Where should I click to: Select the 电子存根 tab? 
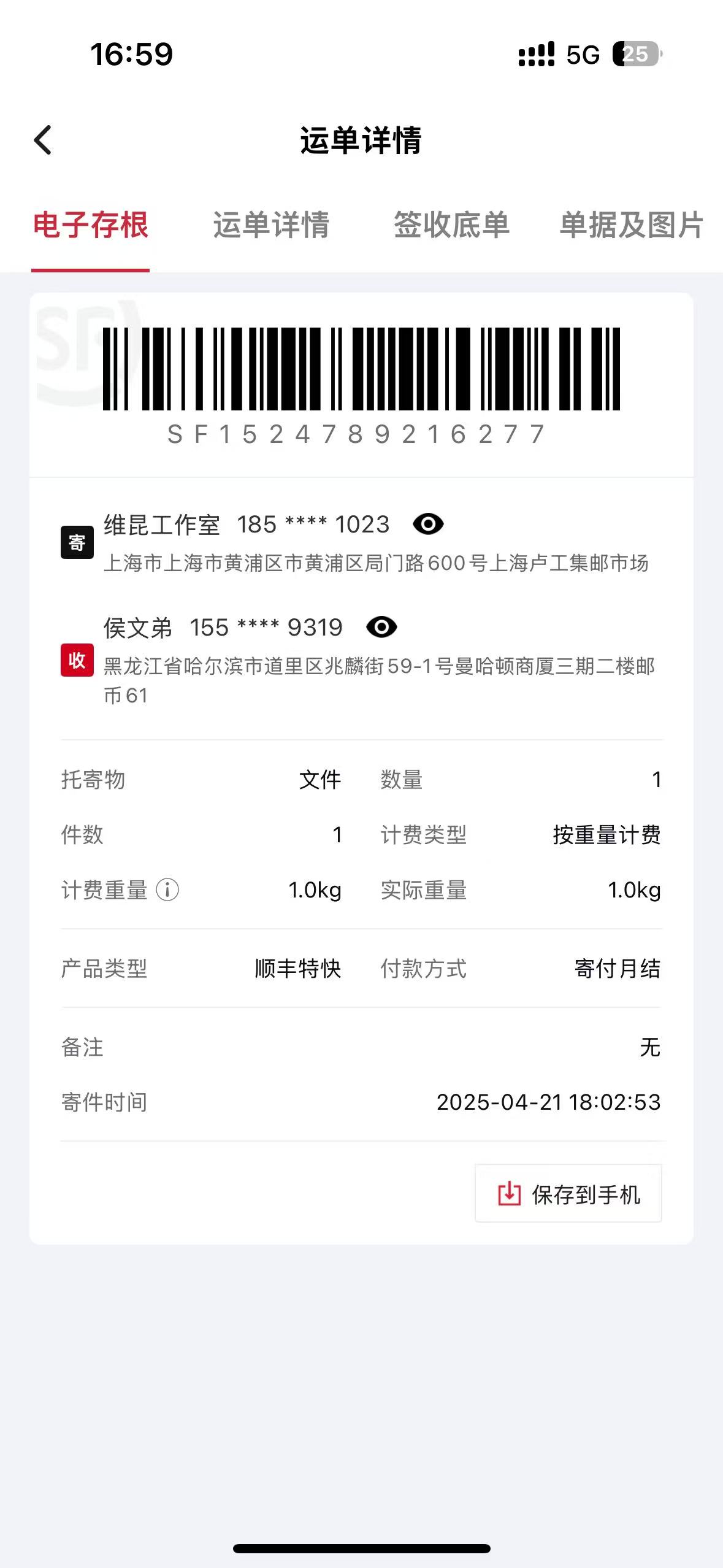coord(91,225)
